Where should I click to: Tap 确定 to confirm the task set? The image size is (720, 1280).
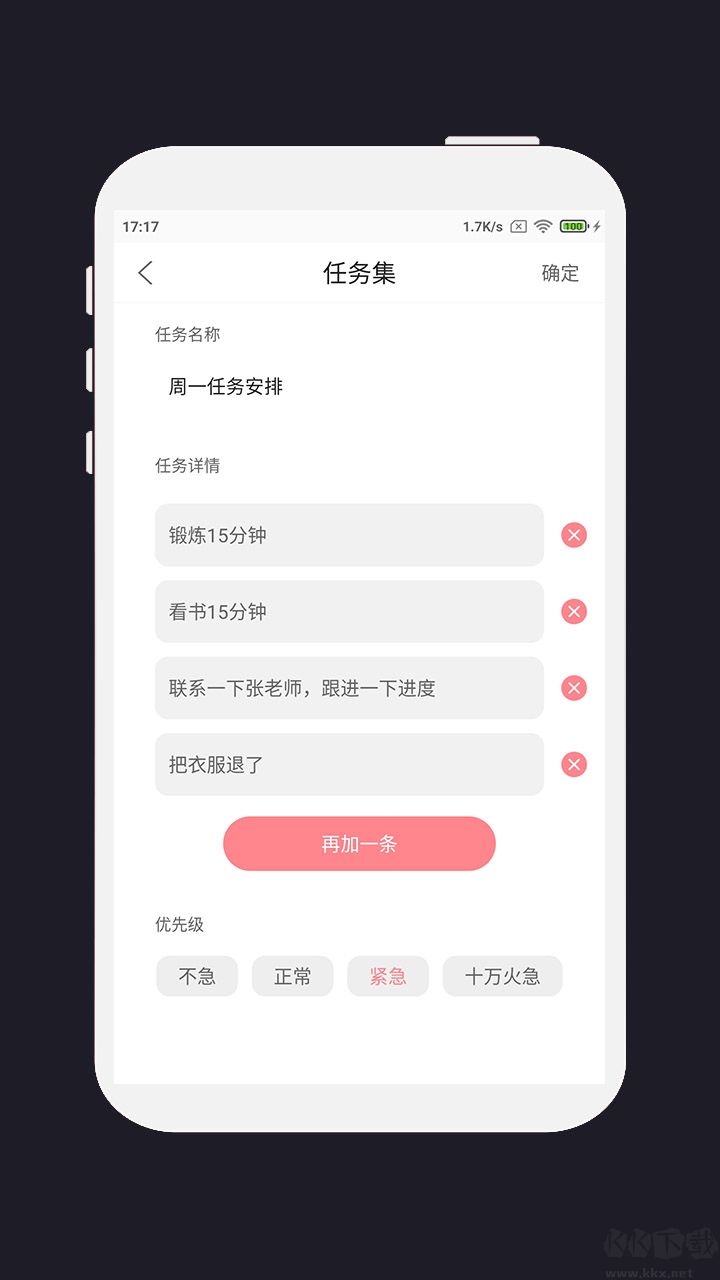click(559, 273)
